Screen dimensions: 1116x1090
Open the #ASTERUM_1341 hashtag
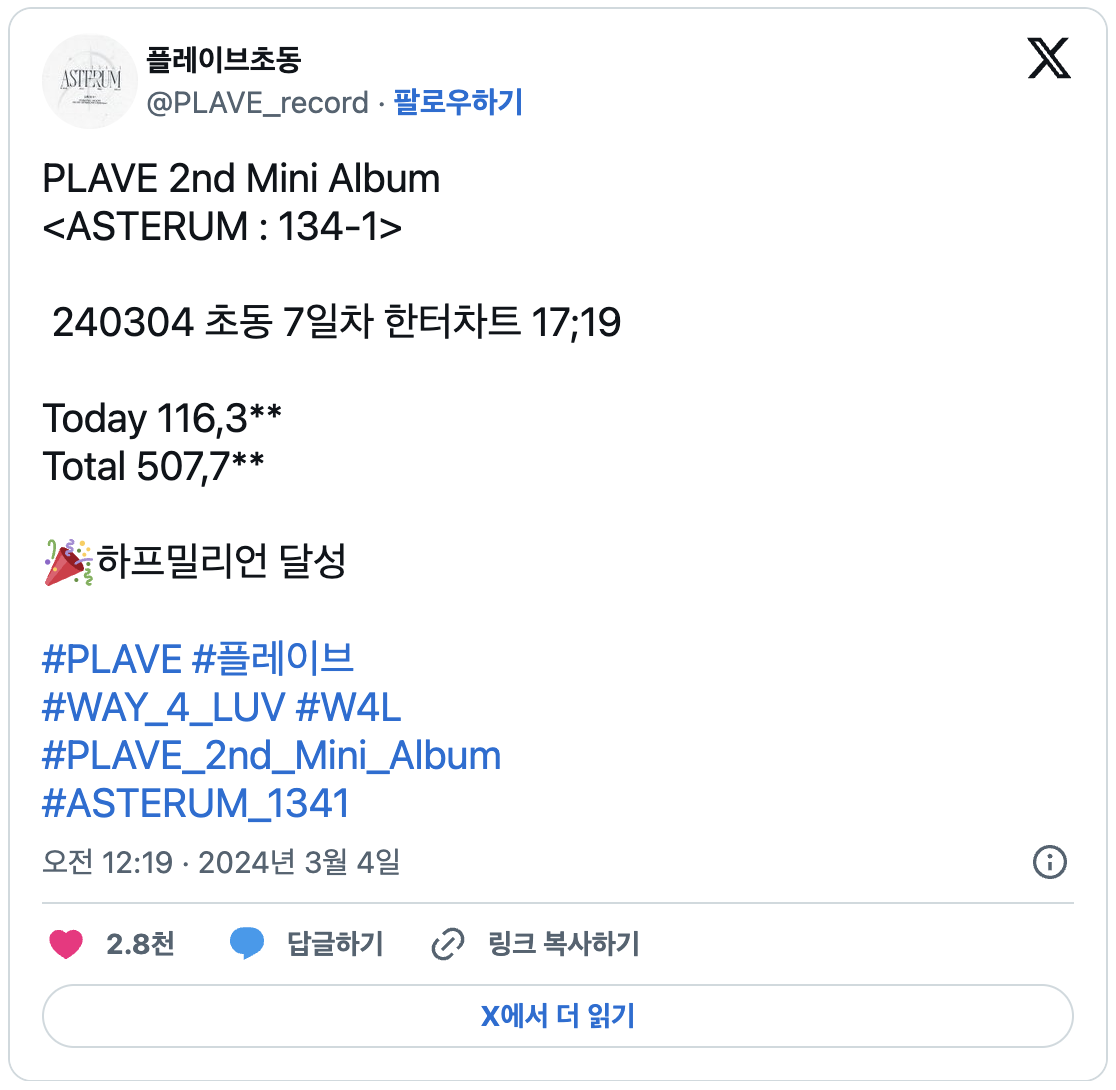[196, 803]
